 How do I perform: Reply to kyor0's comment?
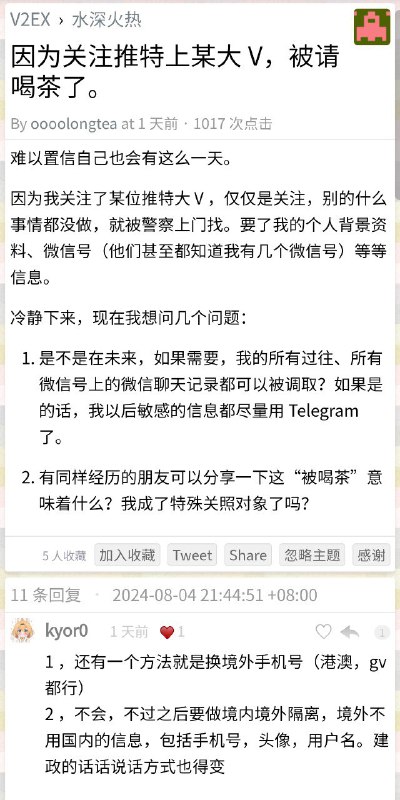click(x=350, y=632)
